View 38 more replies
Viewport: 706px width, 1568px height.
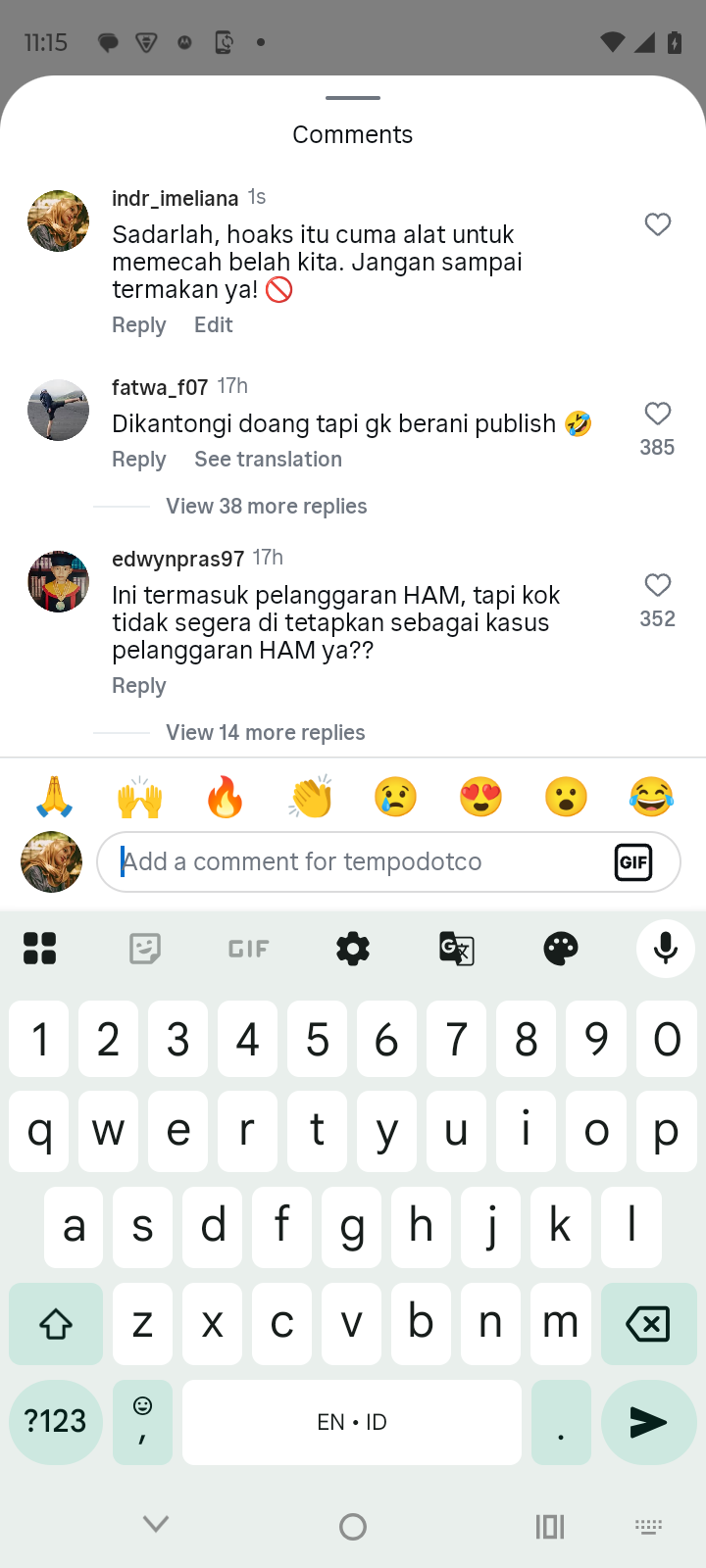point(266,507)
